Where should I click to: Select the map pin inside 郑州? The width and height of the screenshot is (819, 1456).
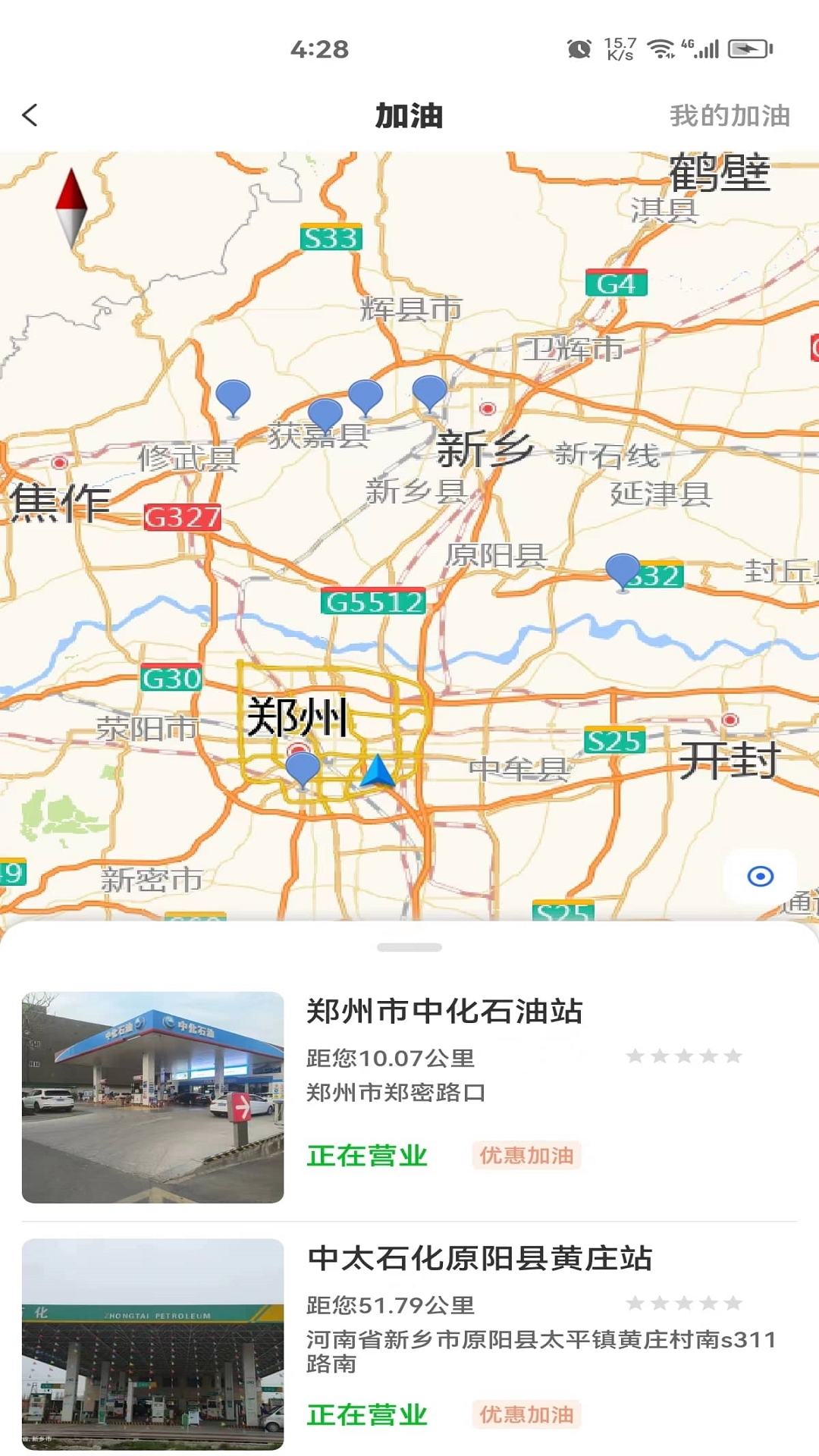click(x=303, y=767)
